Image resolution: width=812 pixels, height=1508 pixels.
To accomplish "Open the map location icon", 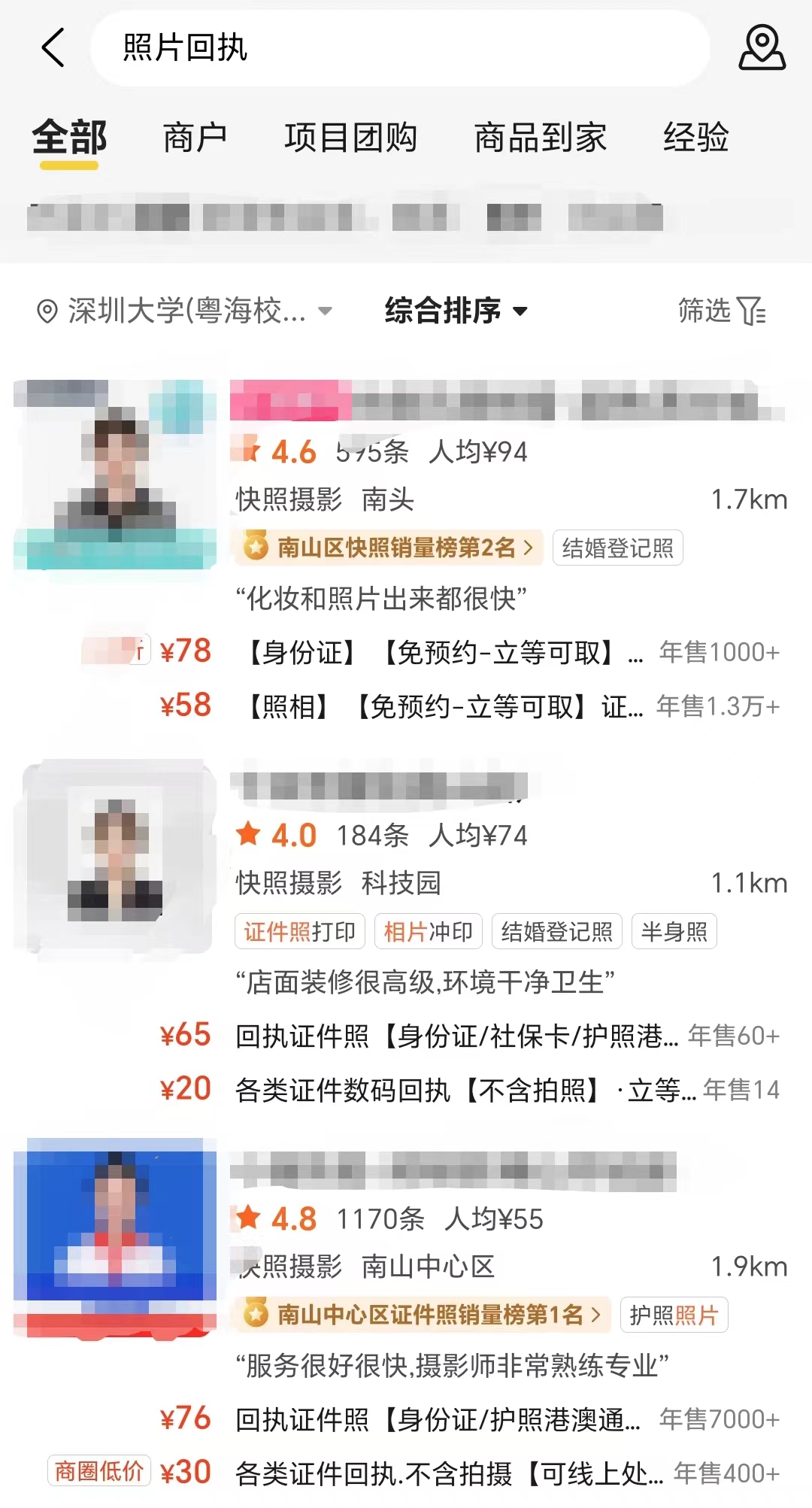I will tap(761, 48).
